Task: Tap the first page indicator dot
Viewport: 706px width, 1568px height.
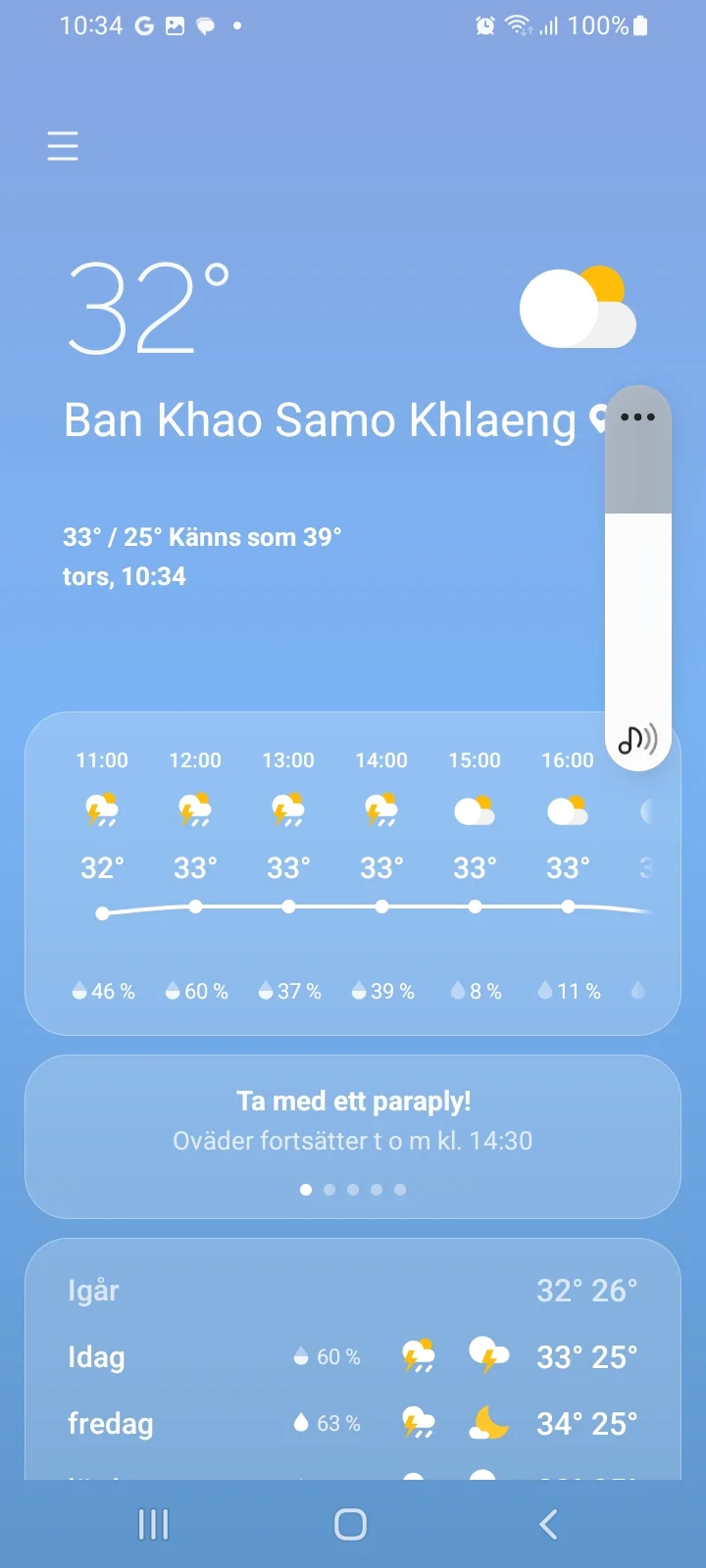Action: [305, 1189]
